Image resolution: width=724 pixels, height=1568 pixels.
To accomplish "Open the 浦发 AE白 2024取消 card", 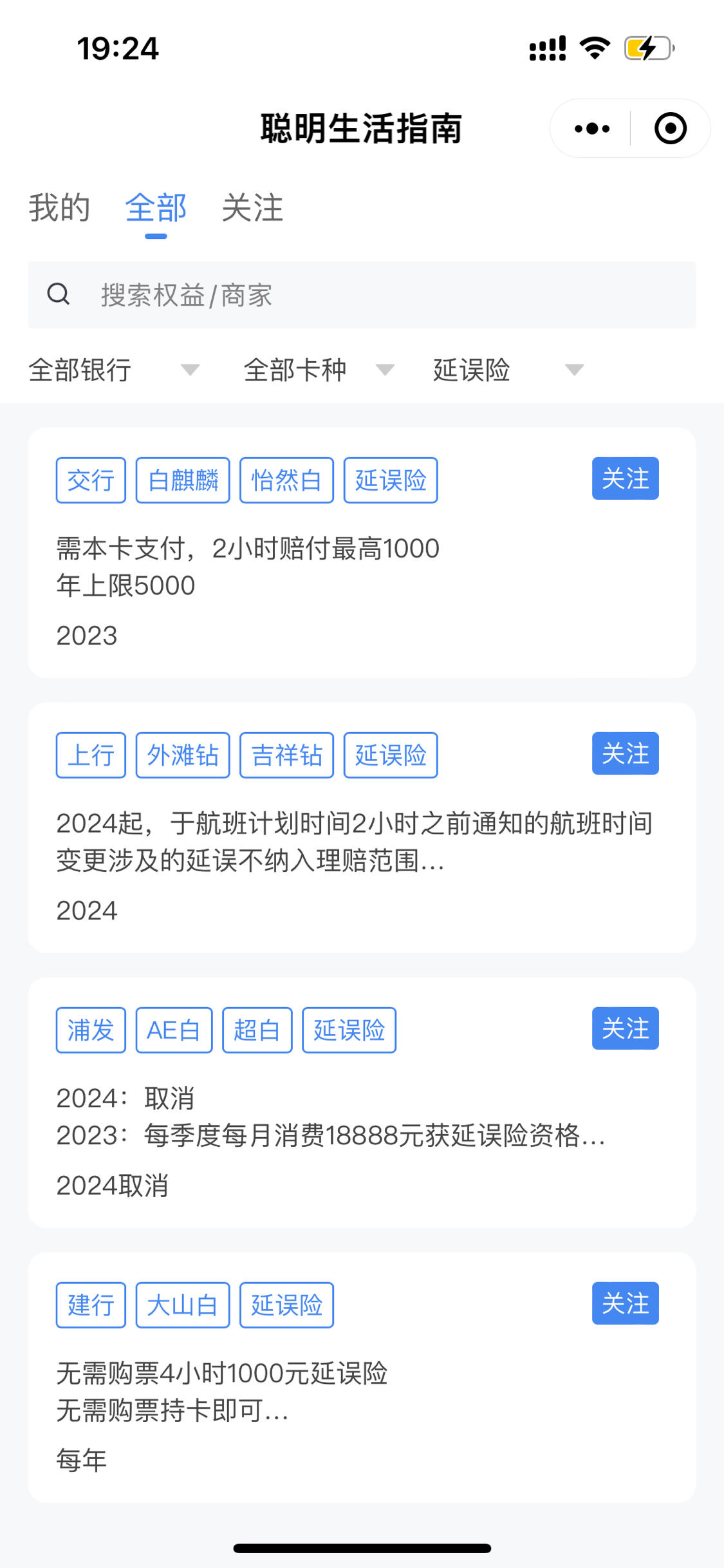I will (x=362, y=1102).
